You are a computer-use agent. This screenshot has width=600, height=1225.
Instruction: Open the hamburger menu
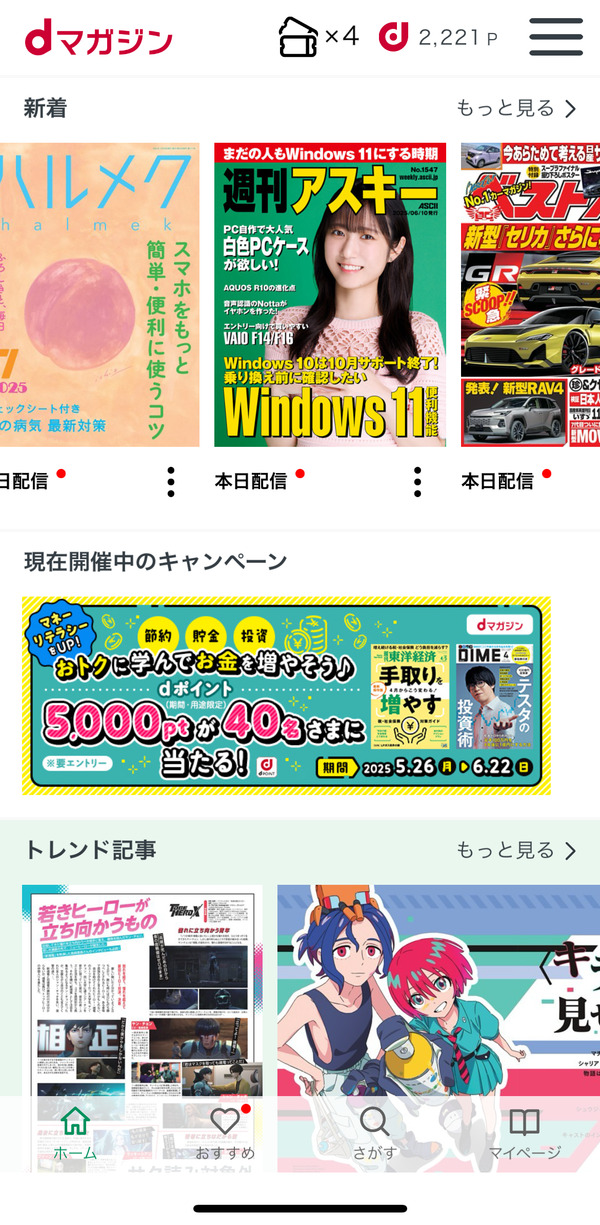(x=556, y=37)
